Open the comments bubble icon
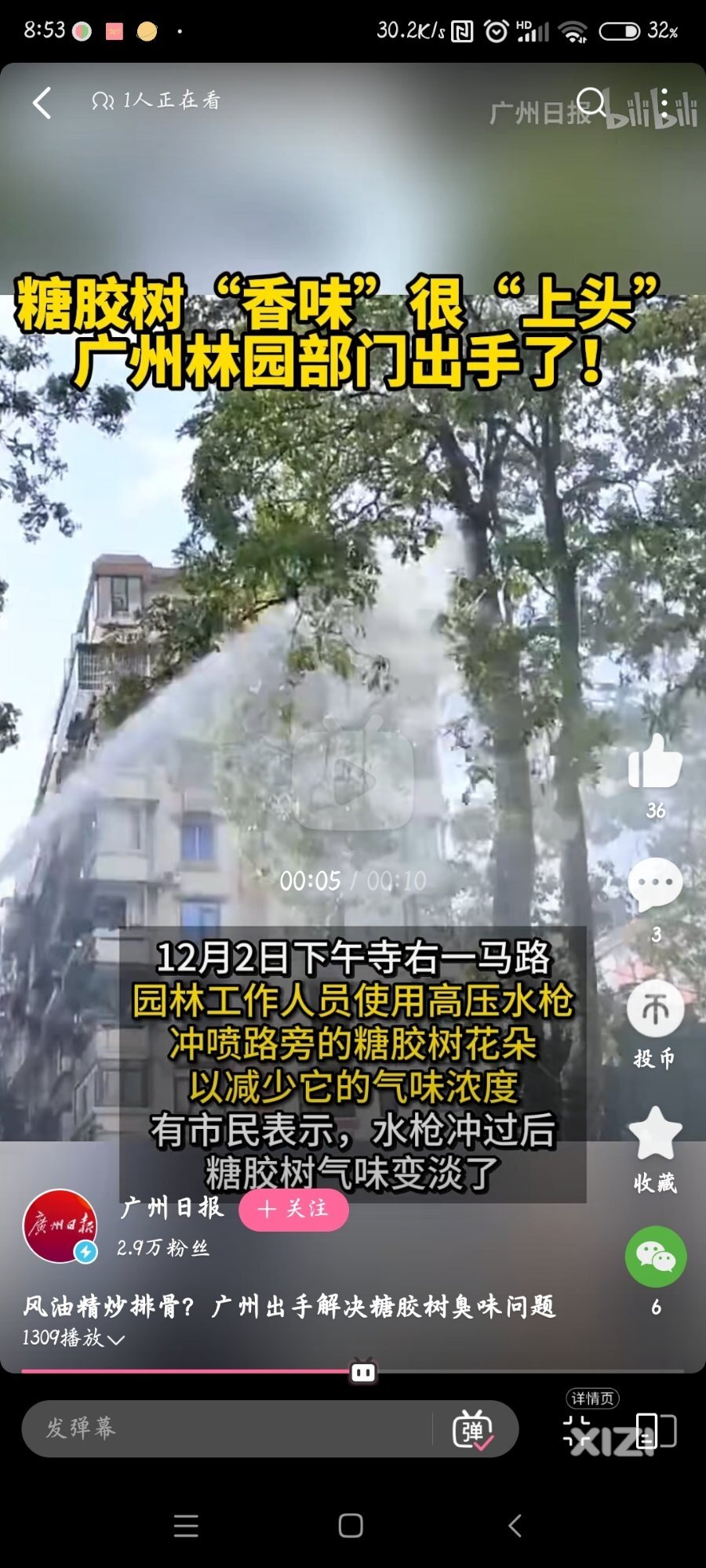This screenshot has width=706, height=1568. click(655, 884)
